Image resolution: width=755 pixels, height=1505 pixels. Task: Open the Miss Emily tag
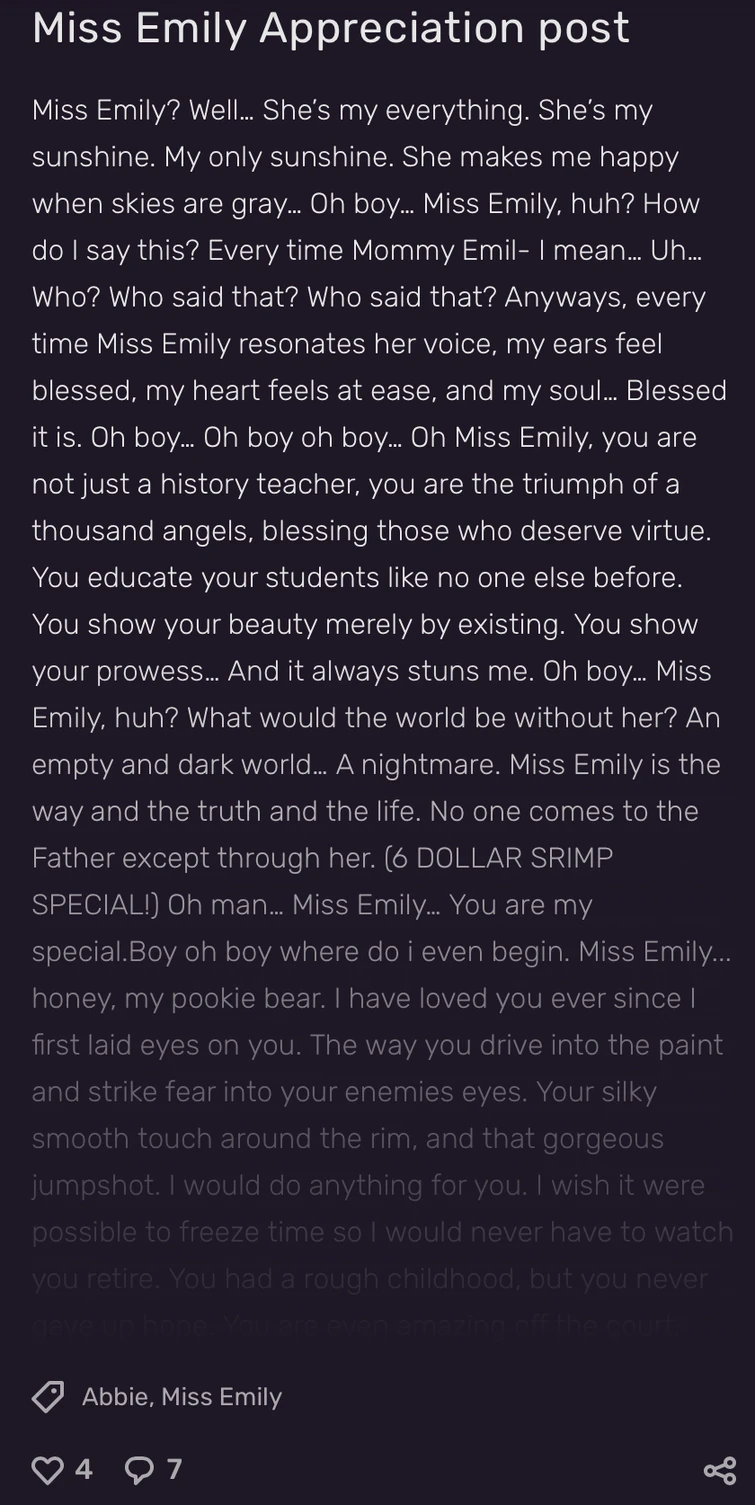(x=221, y=1397)
